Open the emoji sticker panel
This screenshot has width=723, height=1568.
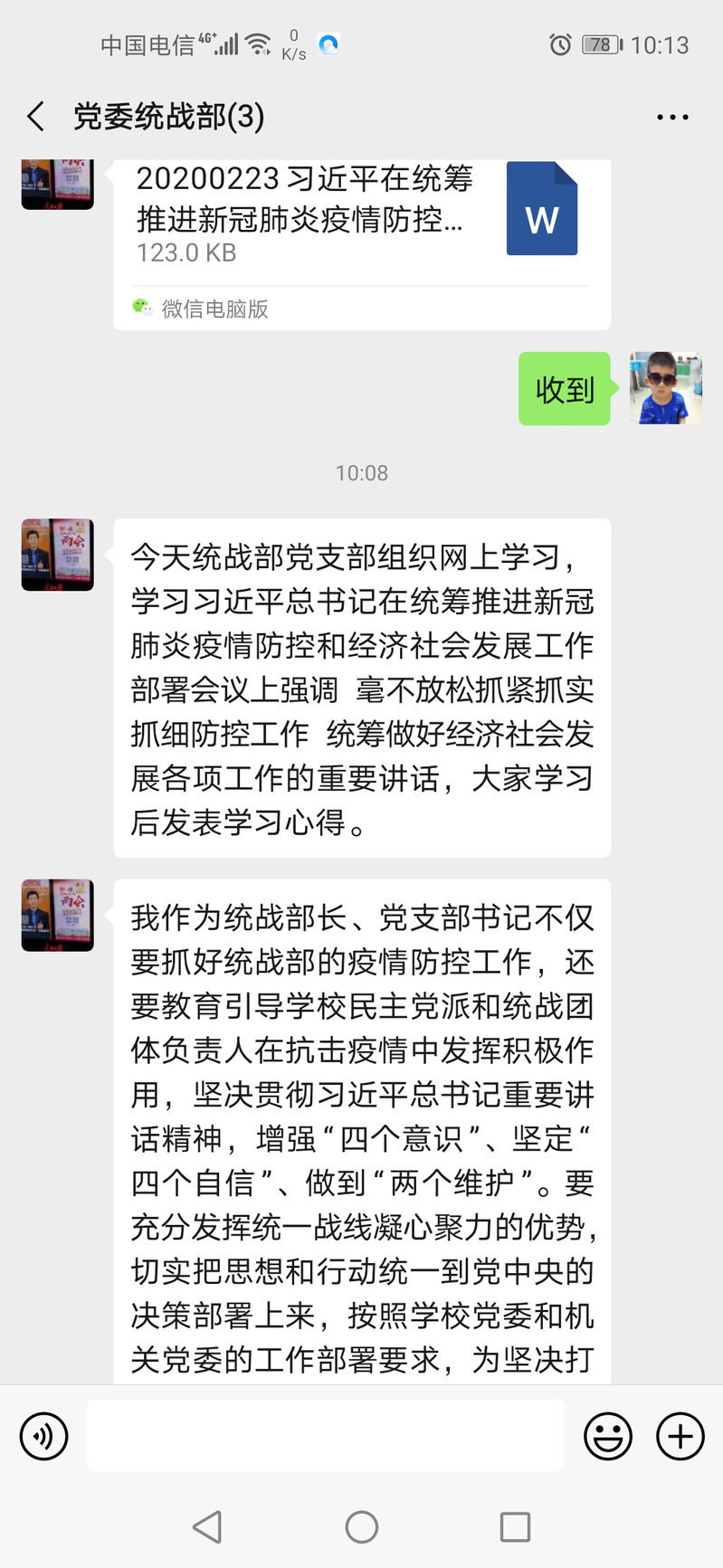[608, 1435]
